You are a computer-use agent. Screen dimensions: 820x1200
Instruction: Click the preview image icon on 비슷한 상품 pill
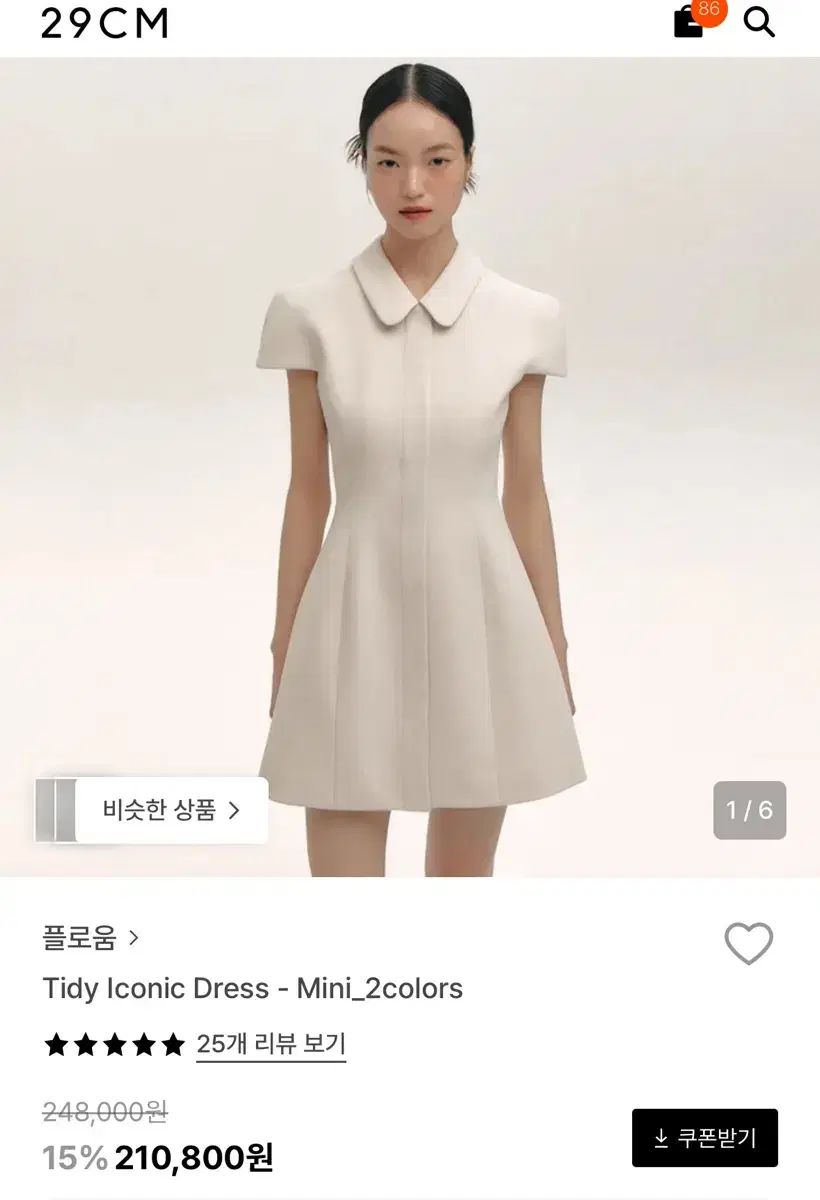click(x=57, y=809)
